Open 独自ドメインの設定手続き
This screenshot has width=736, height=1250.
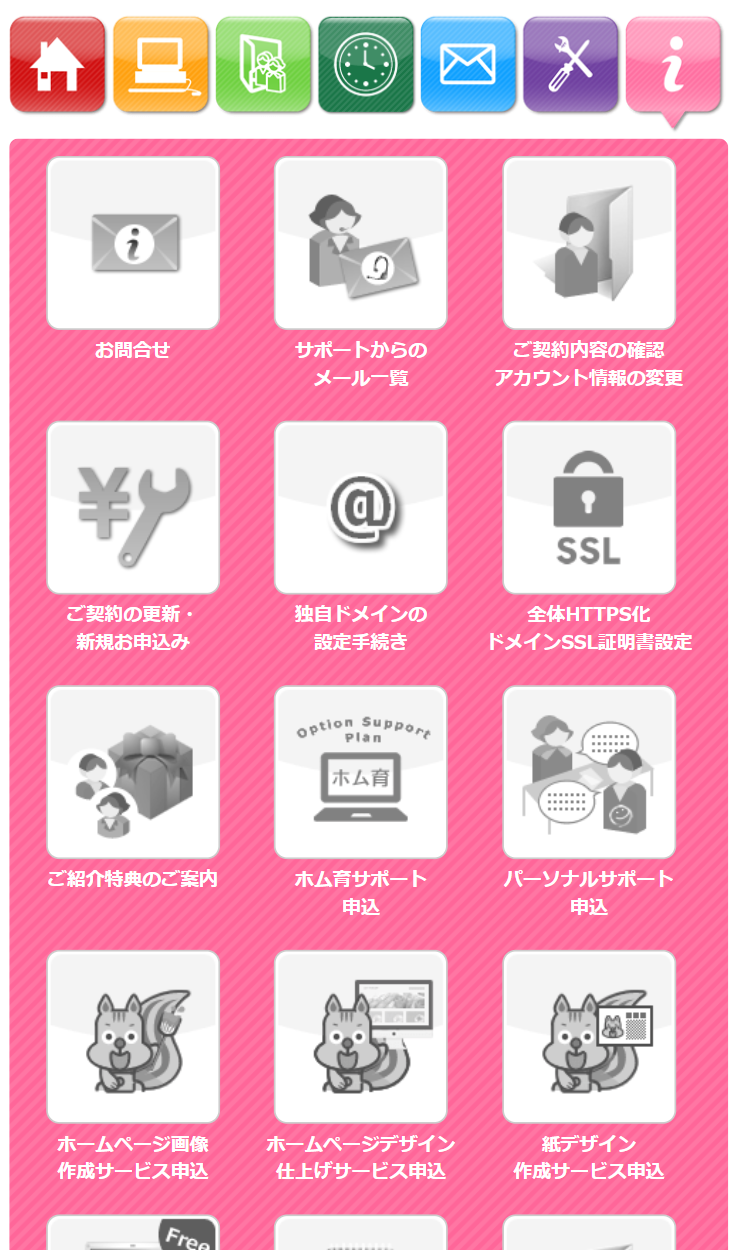click(361, 508)
